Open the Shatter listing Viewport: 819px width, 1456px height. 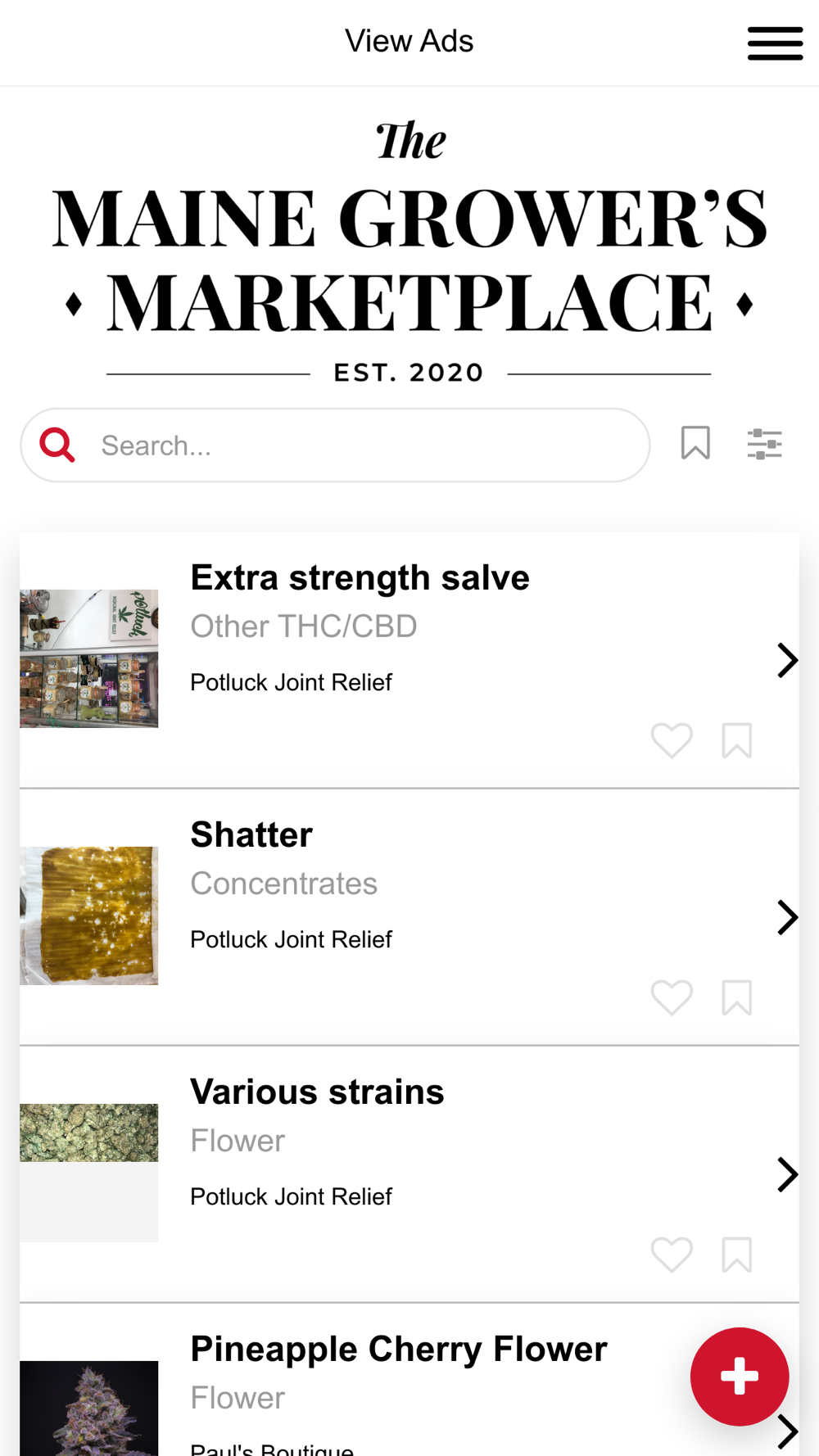pos(409,917)
